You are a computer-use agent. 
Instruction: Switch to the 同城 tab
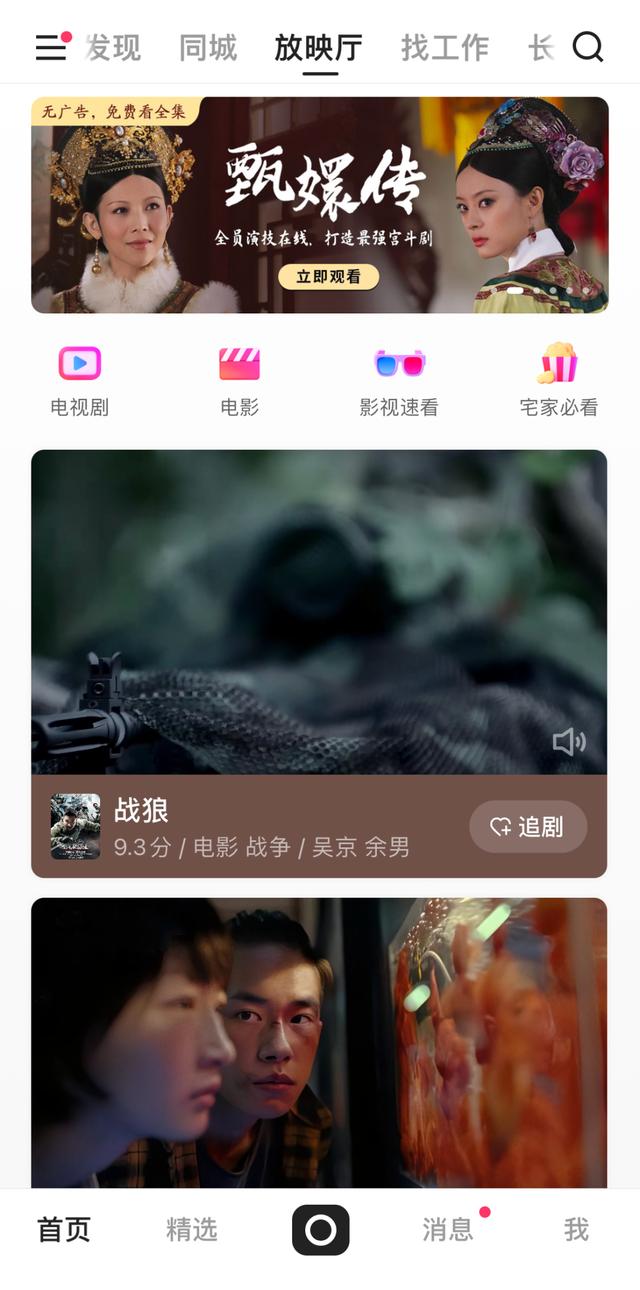pyautogui.click(x=208, y=47)
